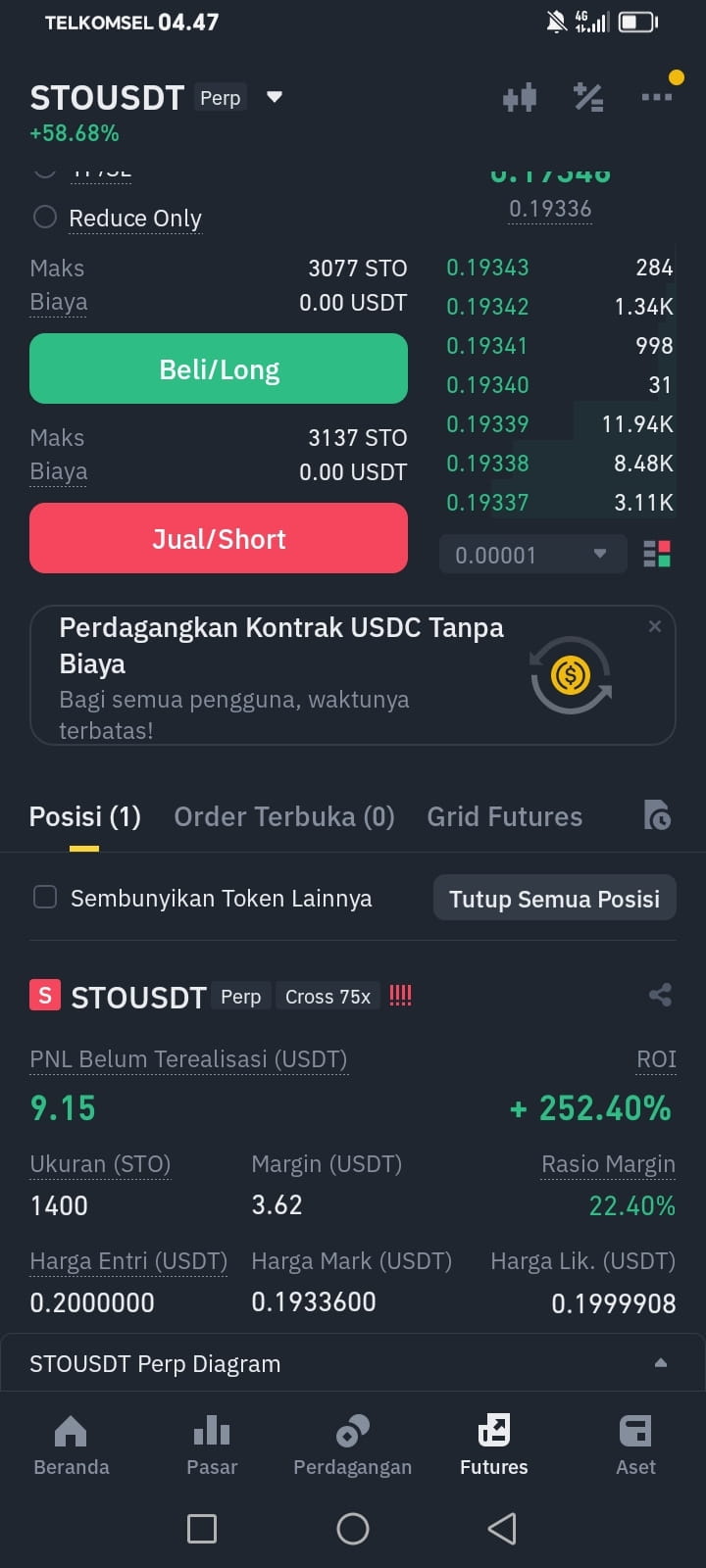The width and height of the screenshot is (706, 1568).
Task: Go to the Beranda tab
Action: coord(71,1445)
